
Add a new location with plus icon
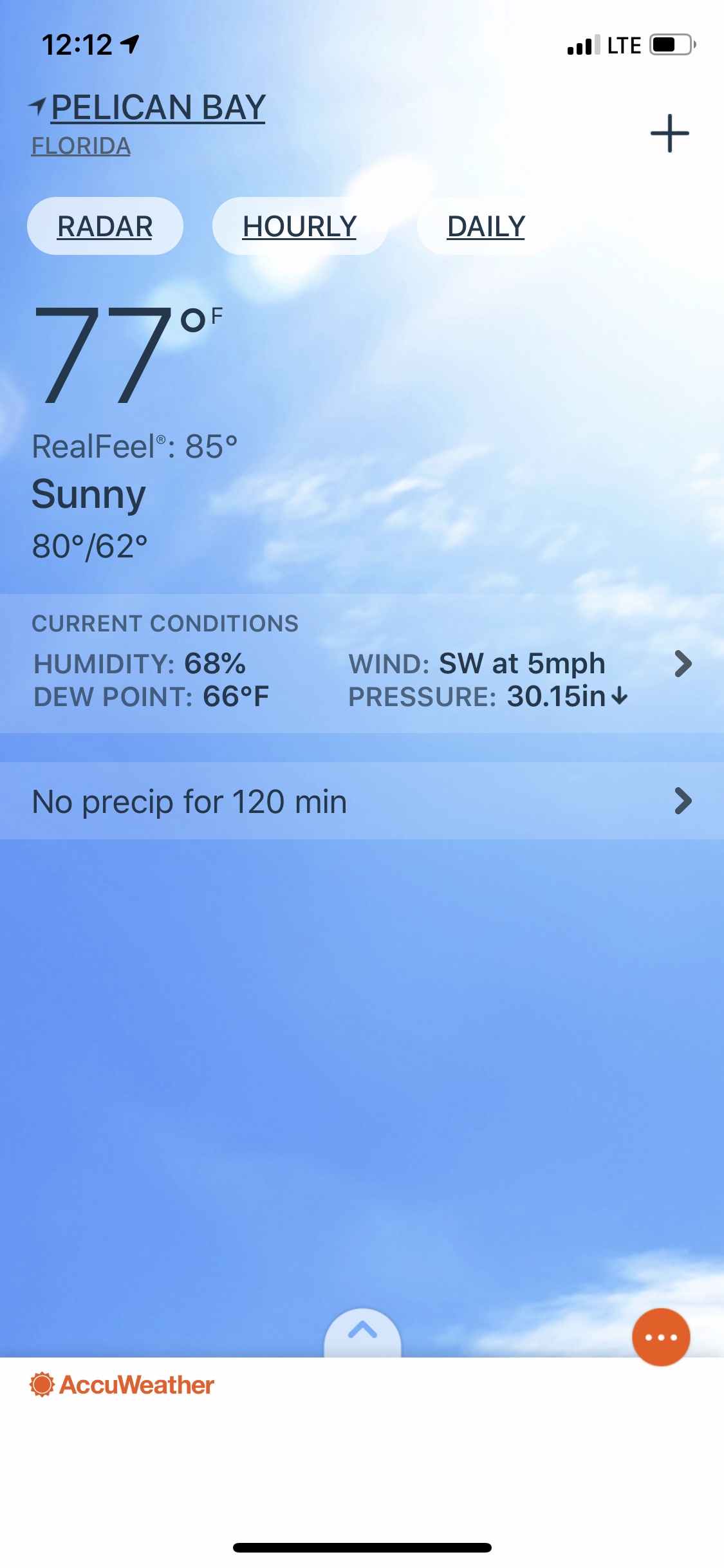[669, 133]
